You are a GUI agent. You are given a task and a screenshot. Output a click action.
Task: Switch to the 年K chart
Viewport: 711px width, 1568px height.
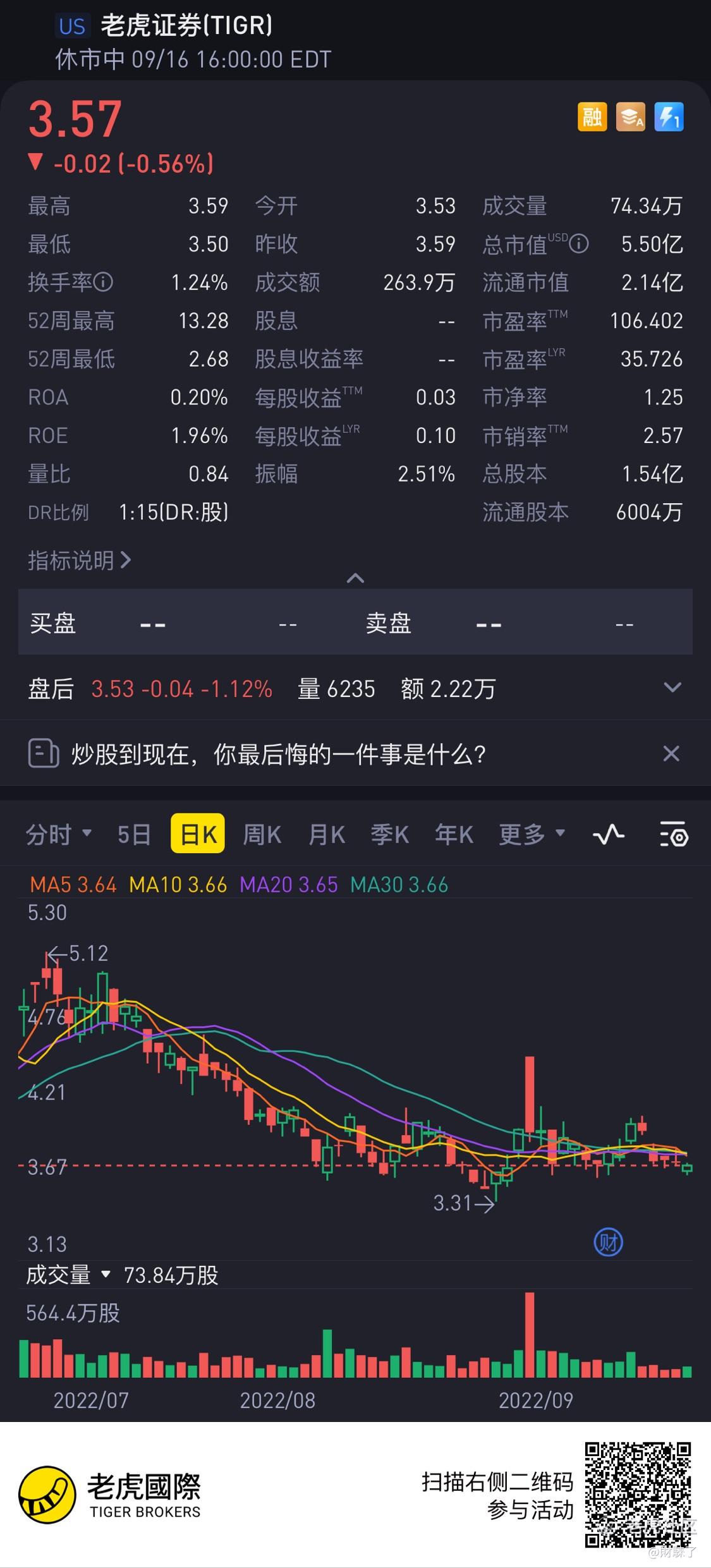tap(454, 834)
